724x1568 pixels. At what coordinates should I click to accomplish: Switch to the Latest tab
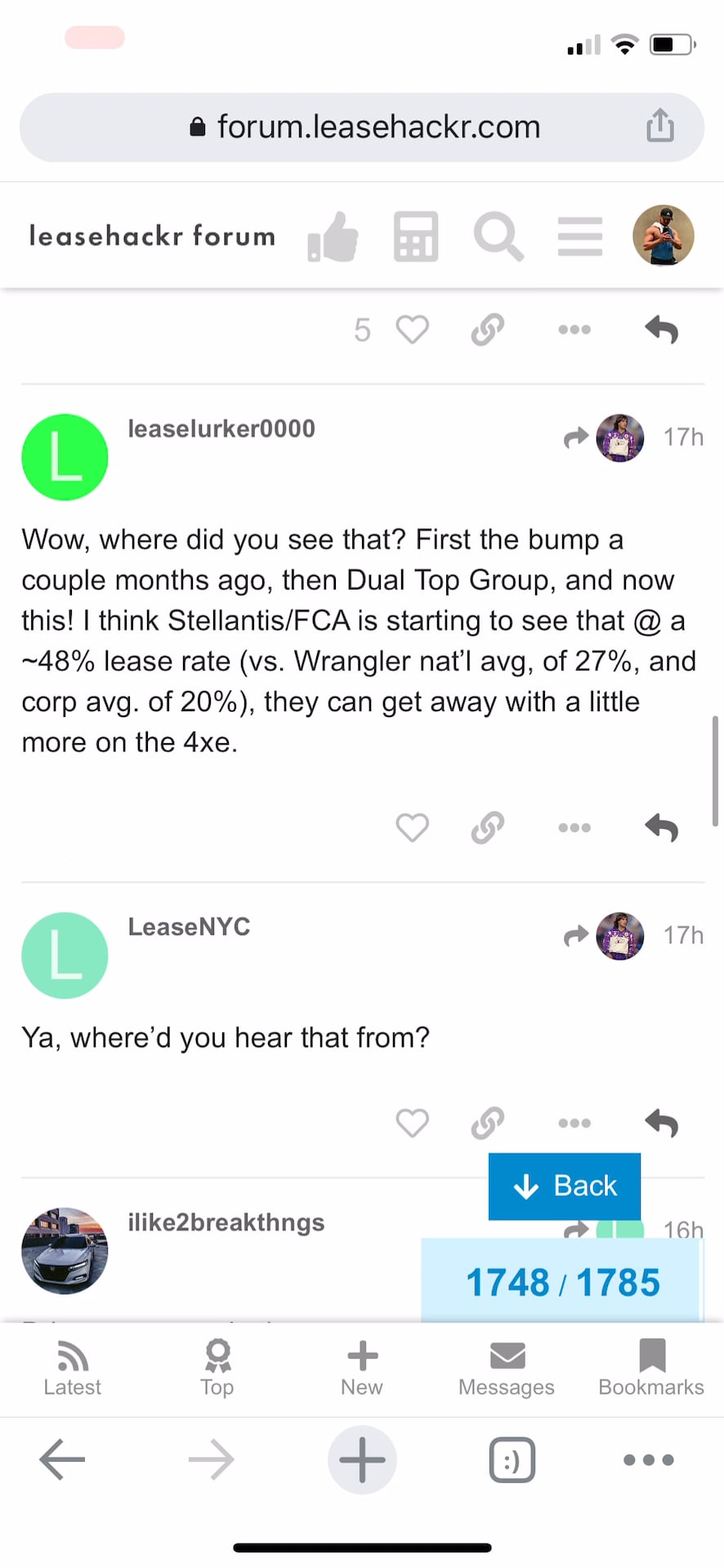[72, 1368]
